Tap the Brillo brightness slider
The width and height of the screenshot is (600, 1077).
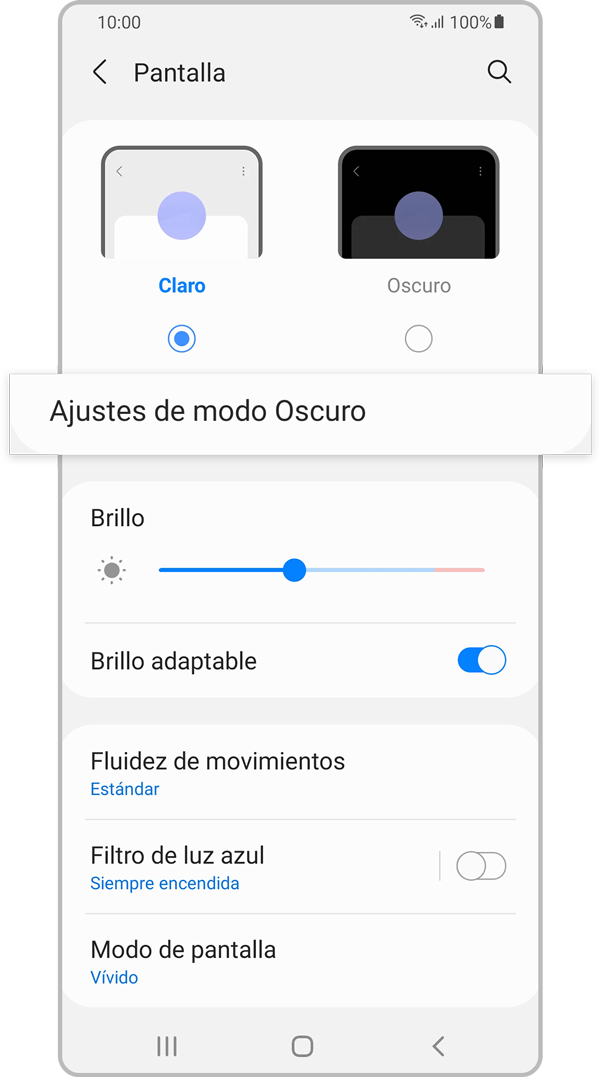321,570
